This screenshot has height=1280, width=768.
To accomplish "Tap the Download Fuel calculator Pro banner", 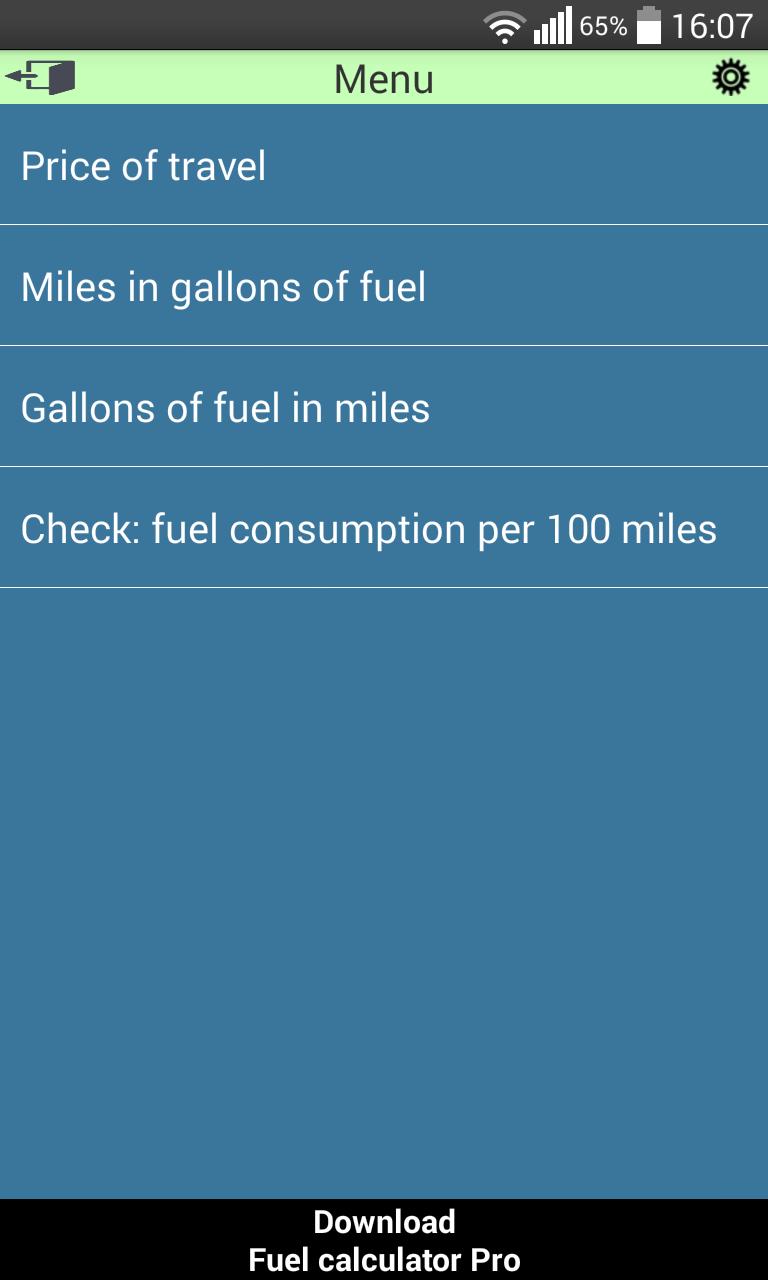I will pos(384,1240).
